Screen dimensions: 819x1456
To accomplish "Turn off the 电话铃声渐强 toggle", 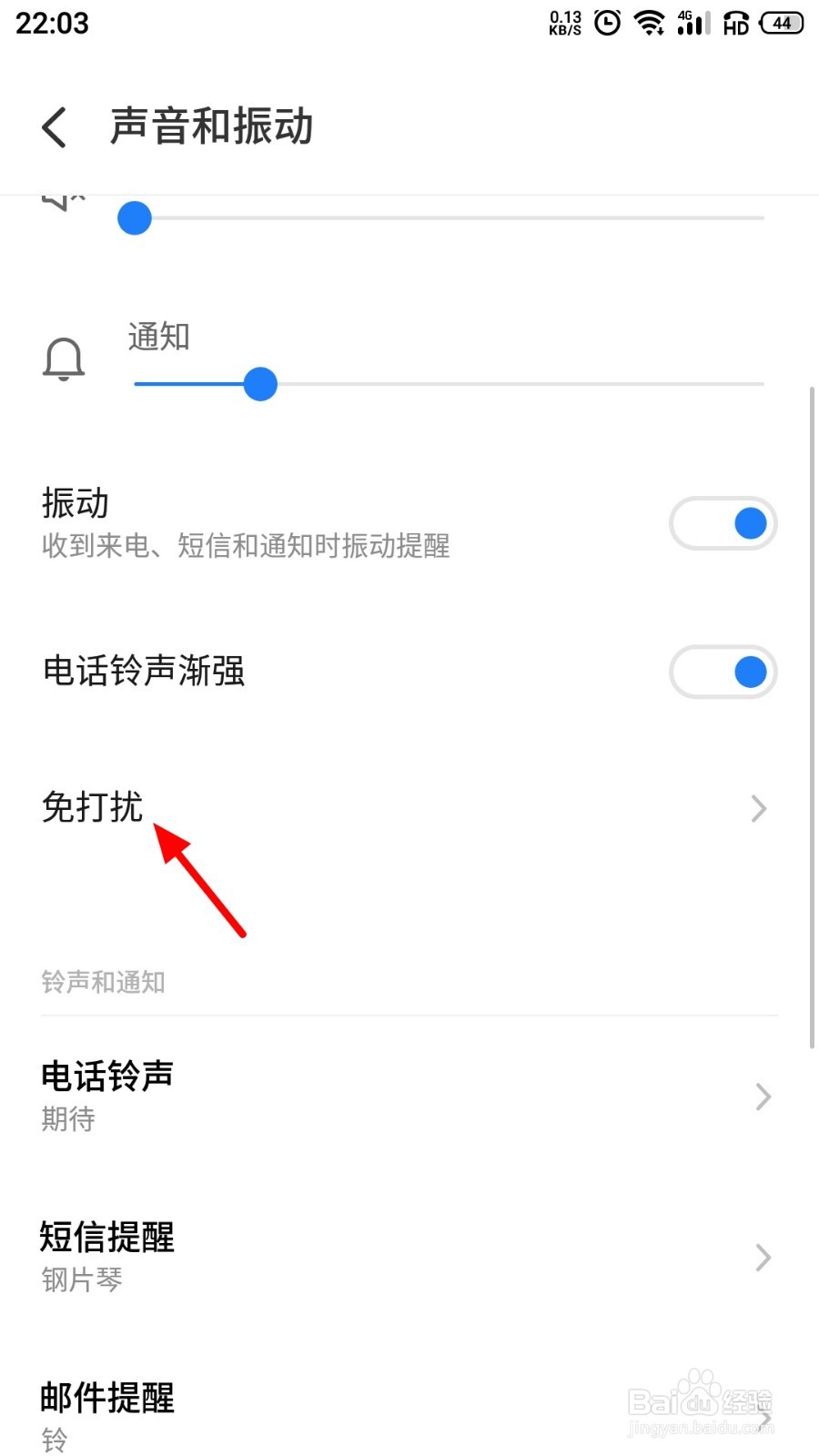I will [723, 672].
